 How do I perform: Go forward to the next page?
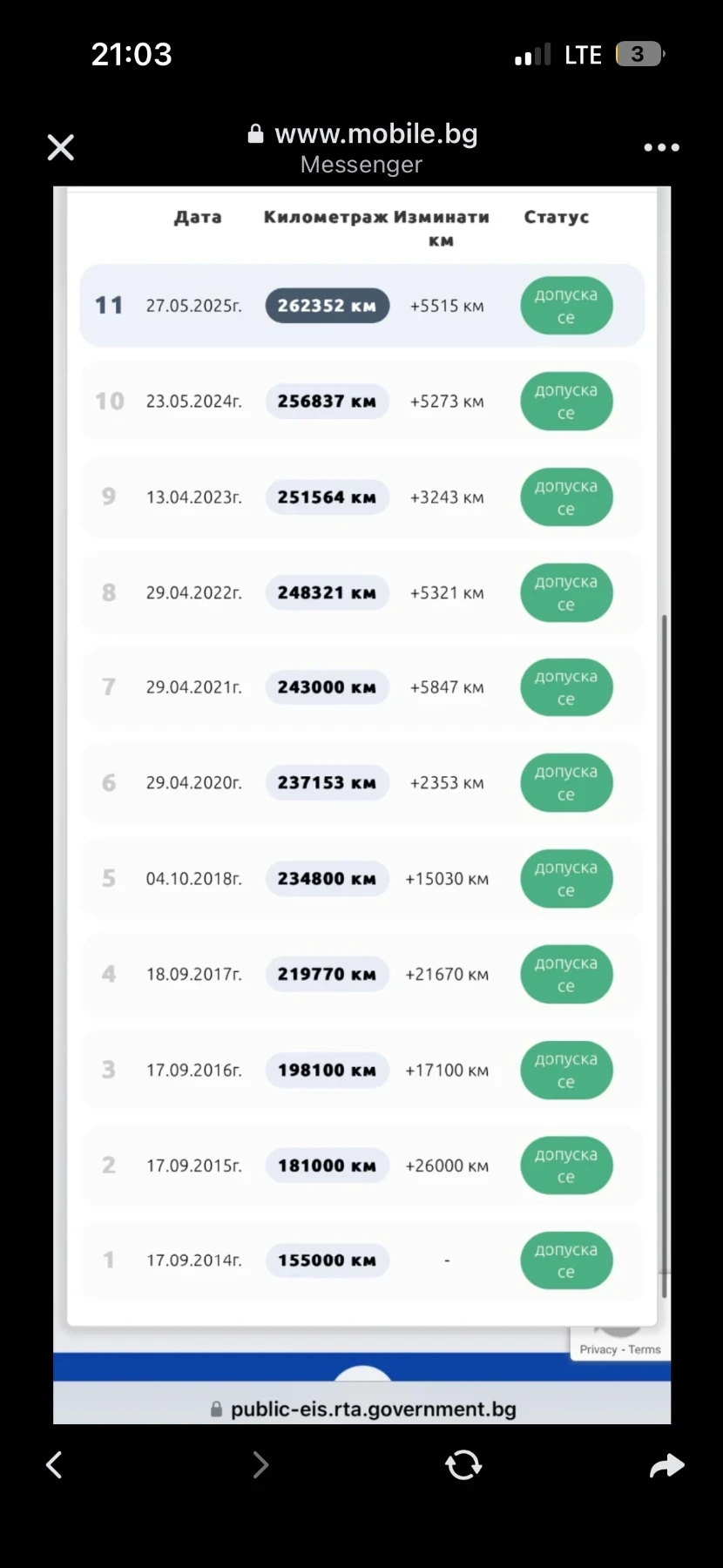(x=260, y=1465)
